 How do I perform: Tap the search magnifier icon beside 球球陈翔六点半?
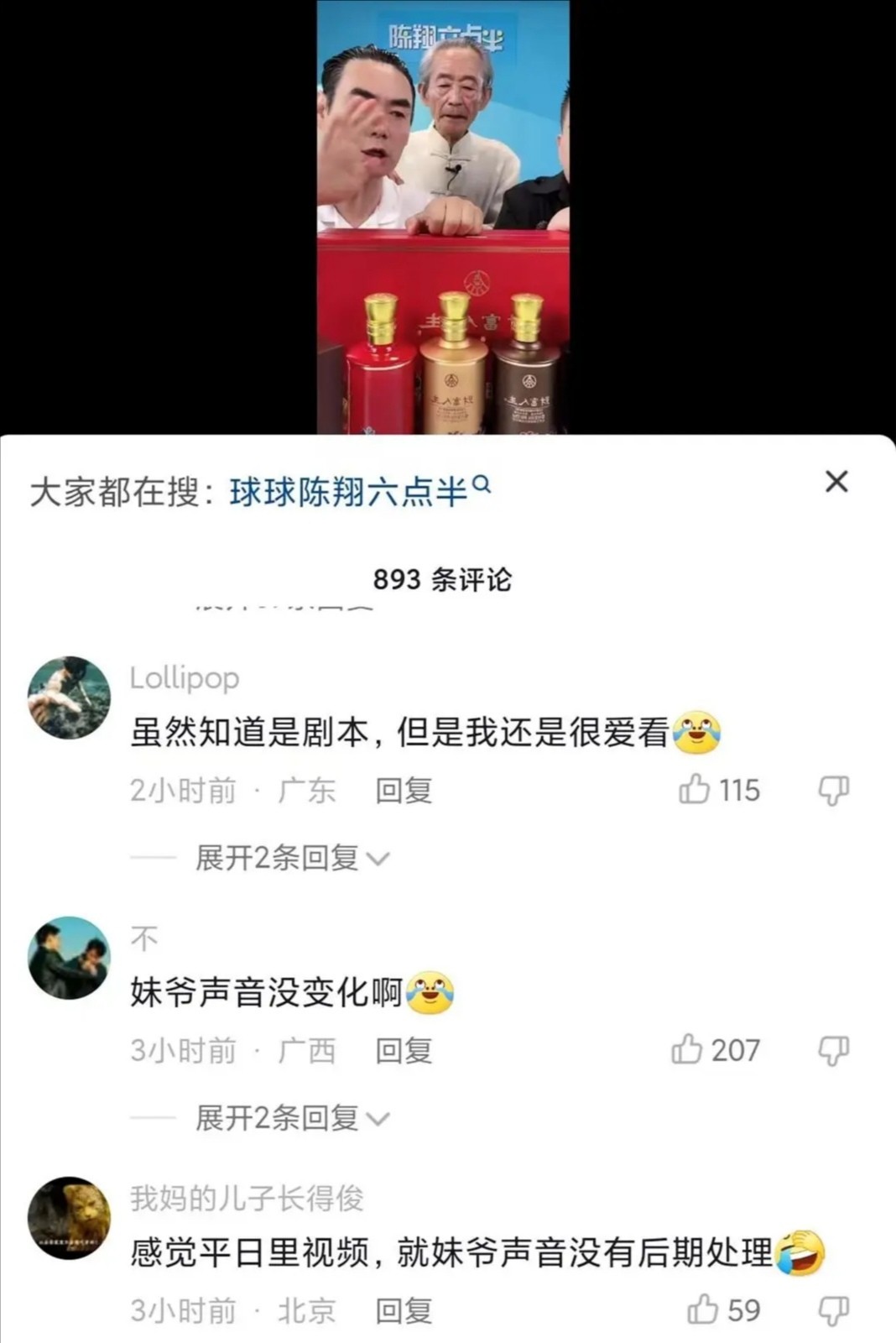click(x=481, y=485)
